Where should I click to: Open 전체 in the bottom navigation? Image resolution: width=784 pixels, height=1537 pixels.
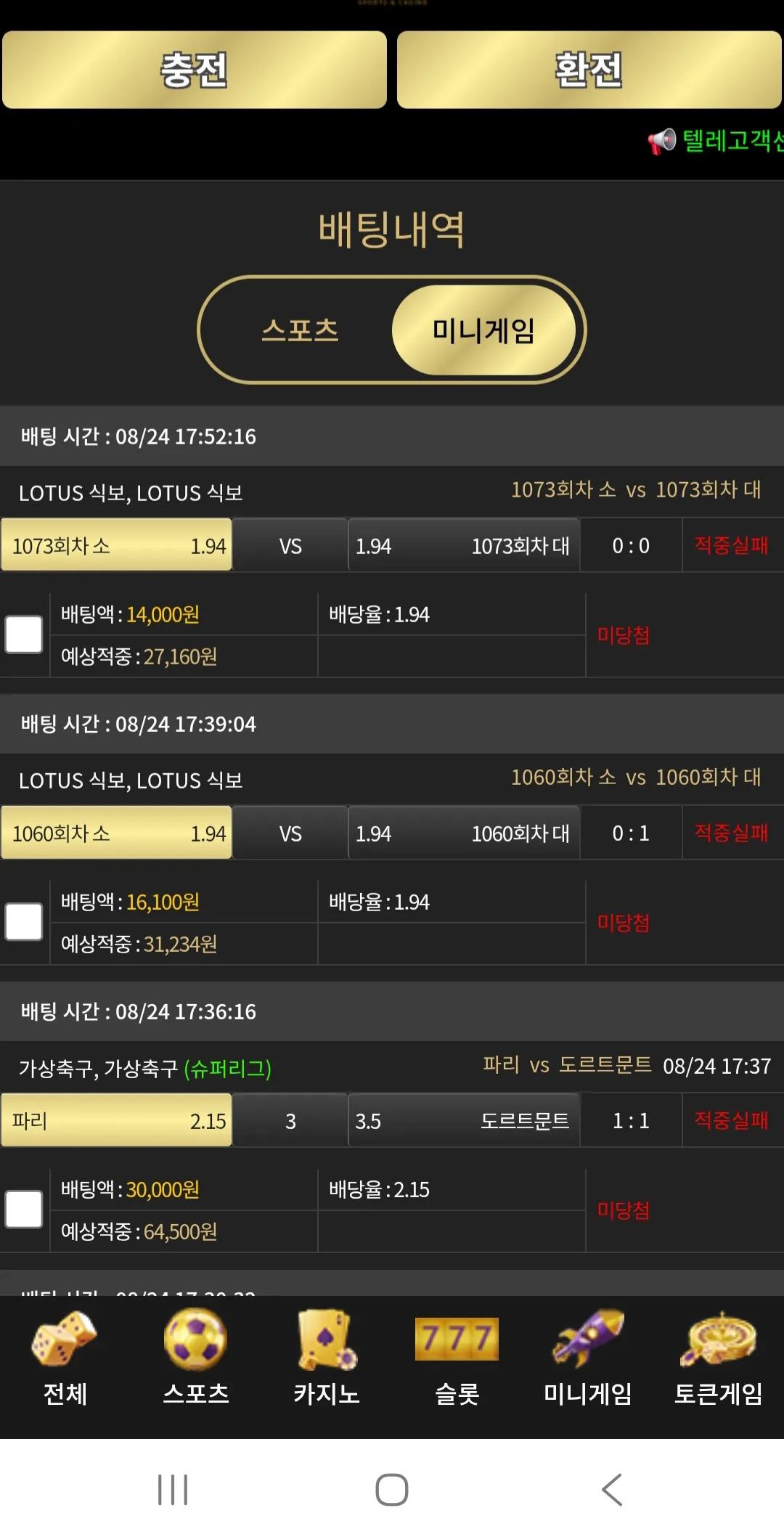click(x=65, y=1359)
